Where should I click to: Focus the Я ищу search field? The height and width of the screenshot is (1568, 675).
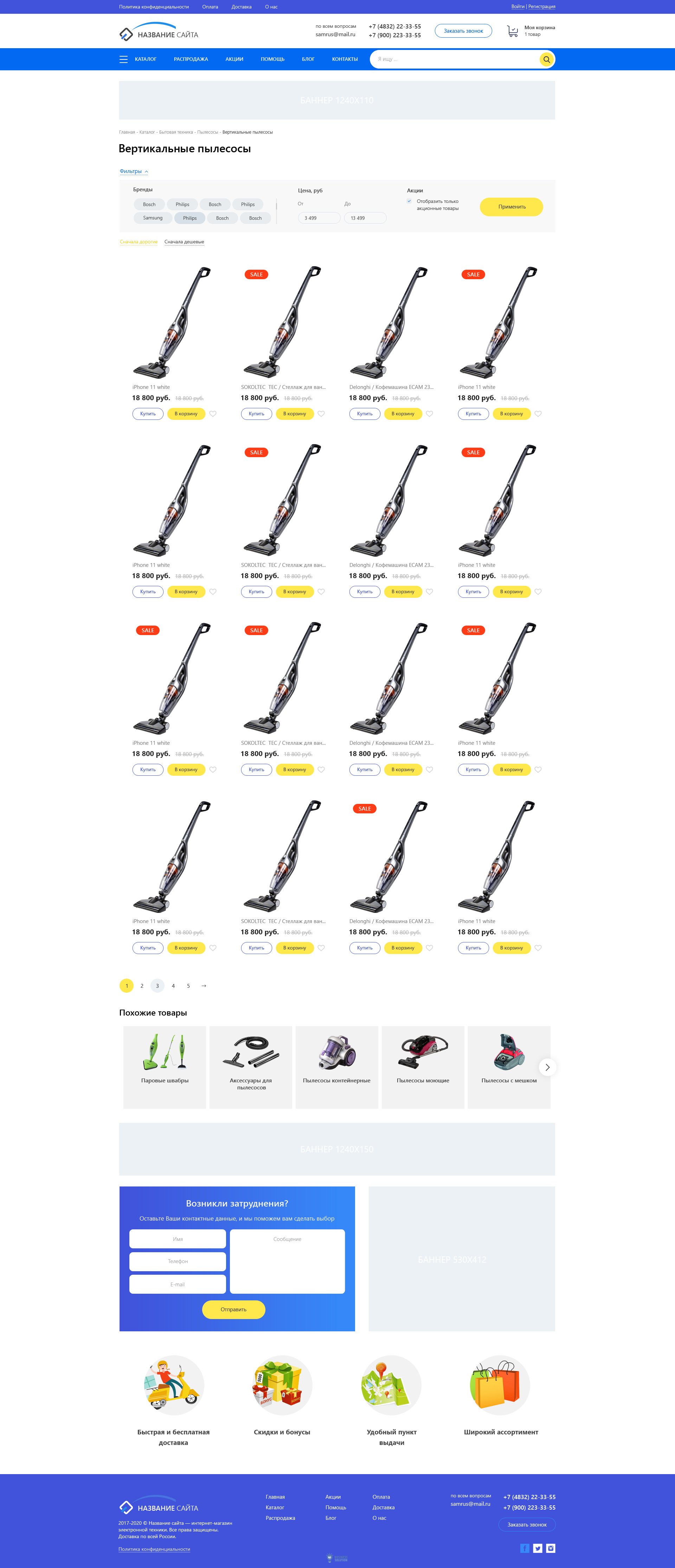(x=454, y=60)
